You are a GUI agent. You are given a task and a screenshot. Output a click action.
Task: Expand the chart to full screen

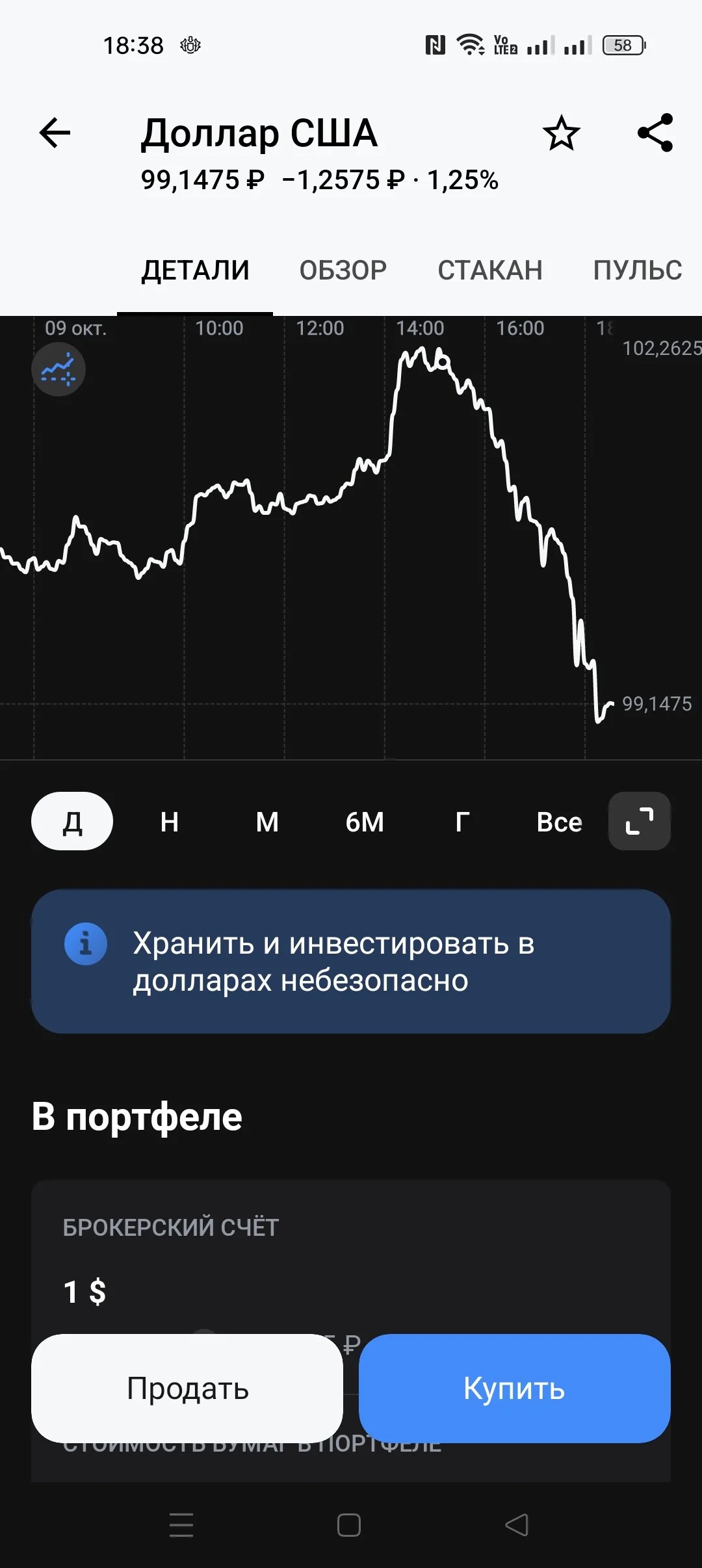[640, 821]
